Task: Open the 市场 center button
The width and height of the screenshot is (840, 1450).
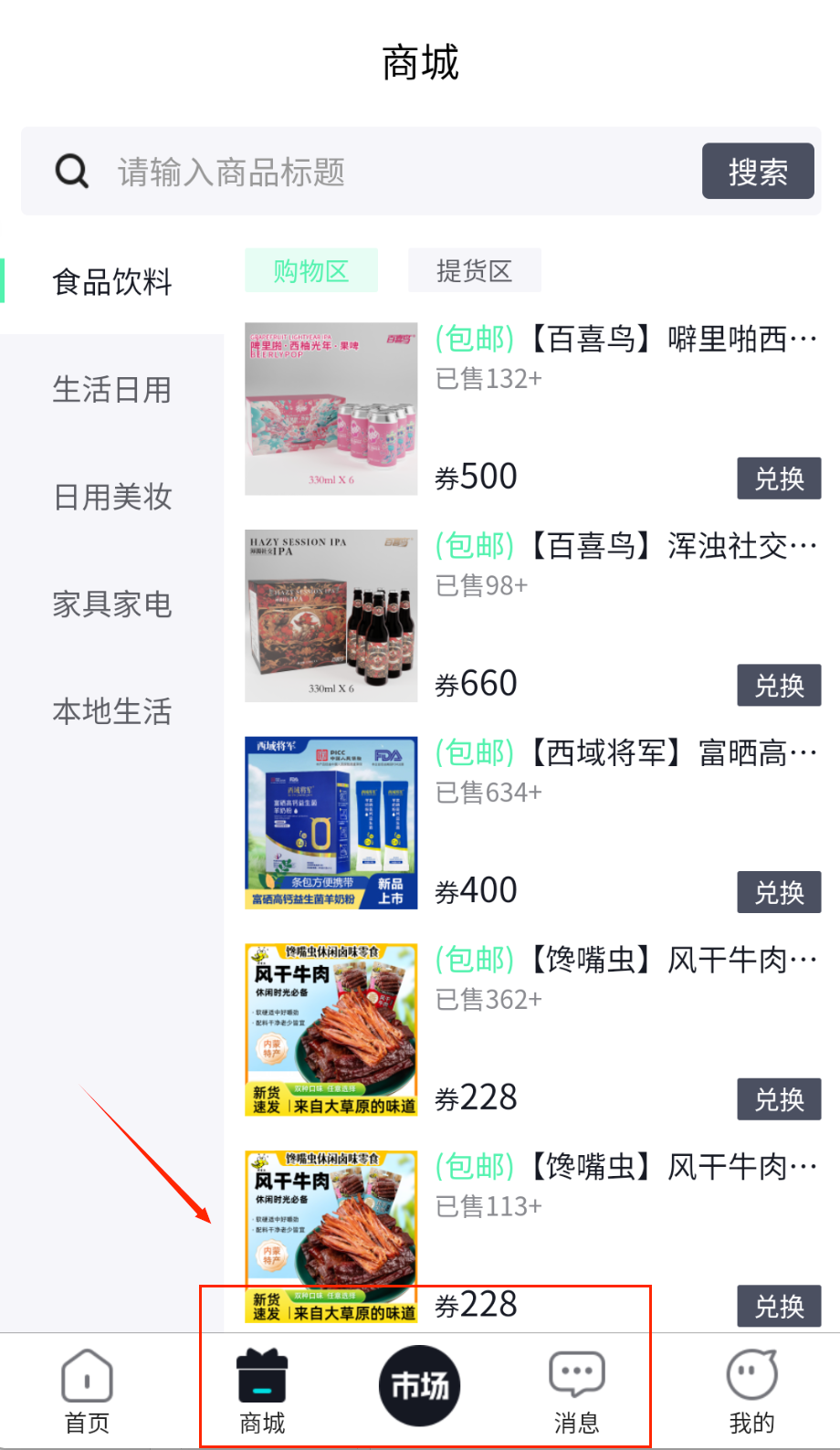Action: [420, 1386]
